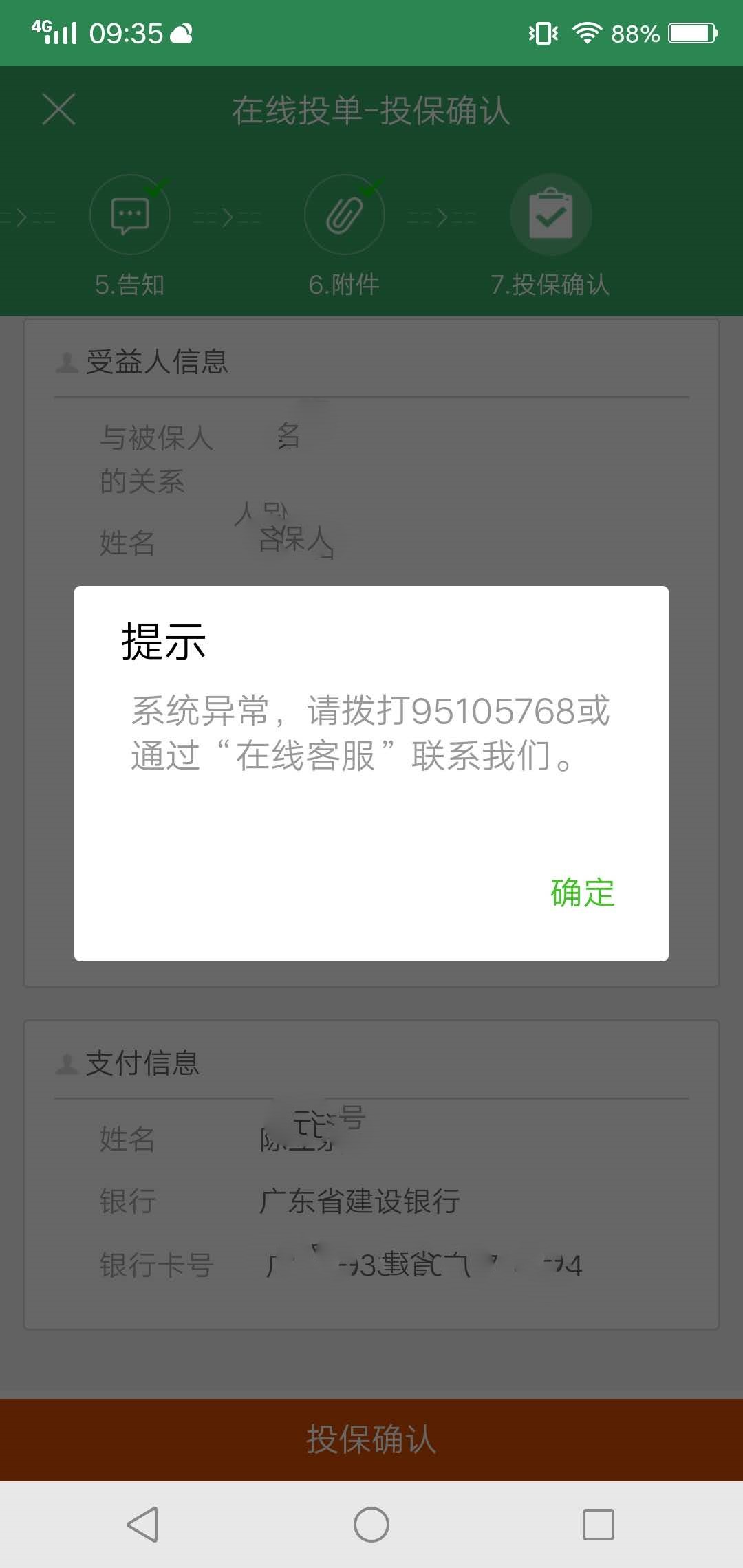743x1568 pixels.
Task: Tap the system back button
Action: [143, 1525]
